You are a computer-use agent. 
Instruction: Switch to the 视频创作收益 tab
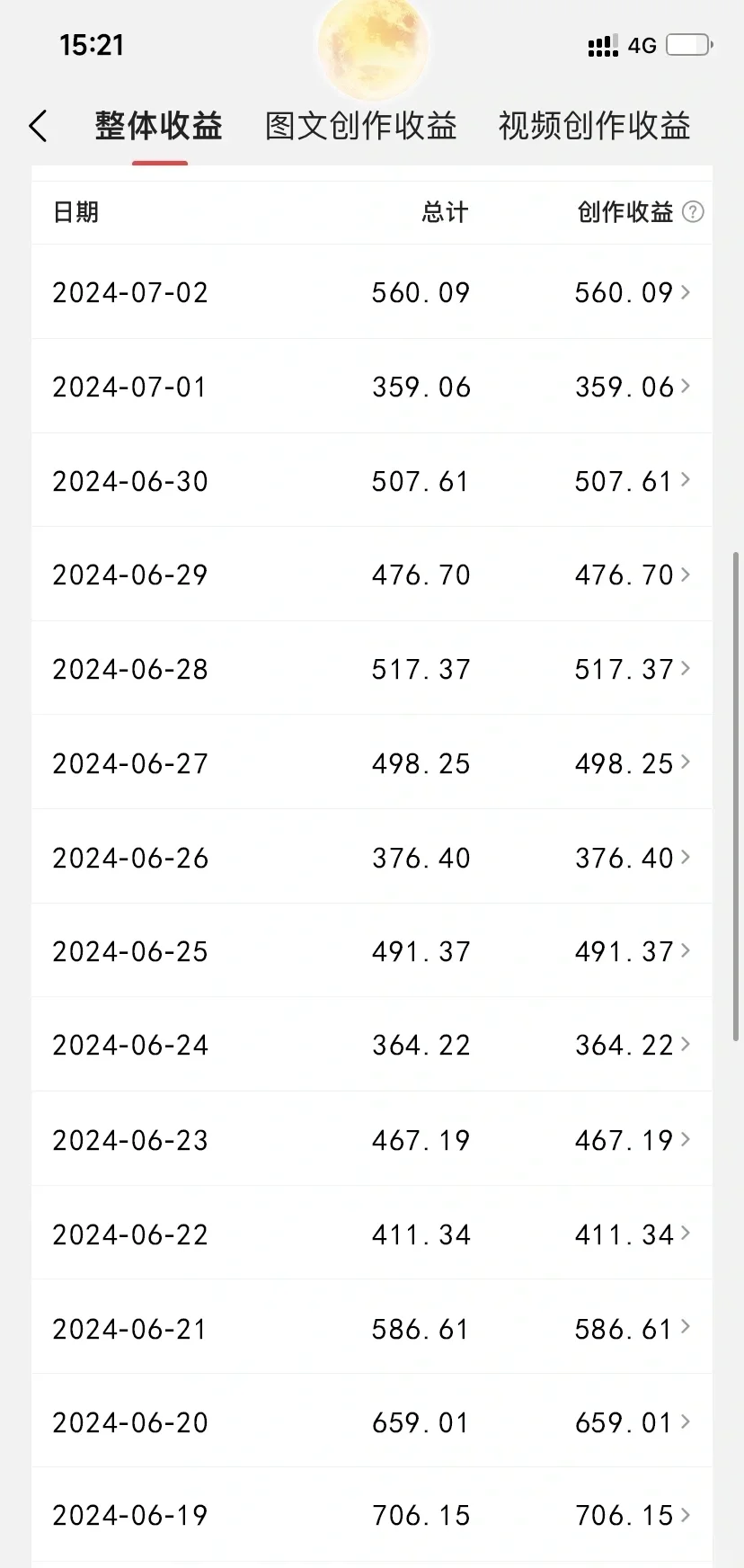pos(594,127)
